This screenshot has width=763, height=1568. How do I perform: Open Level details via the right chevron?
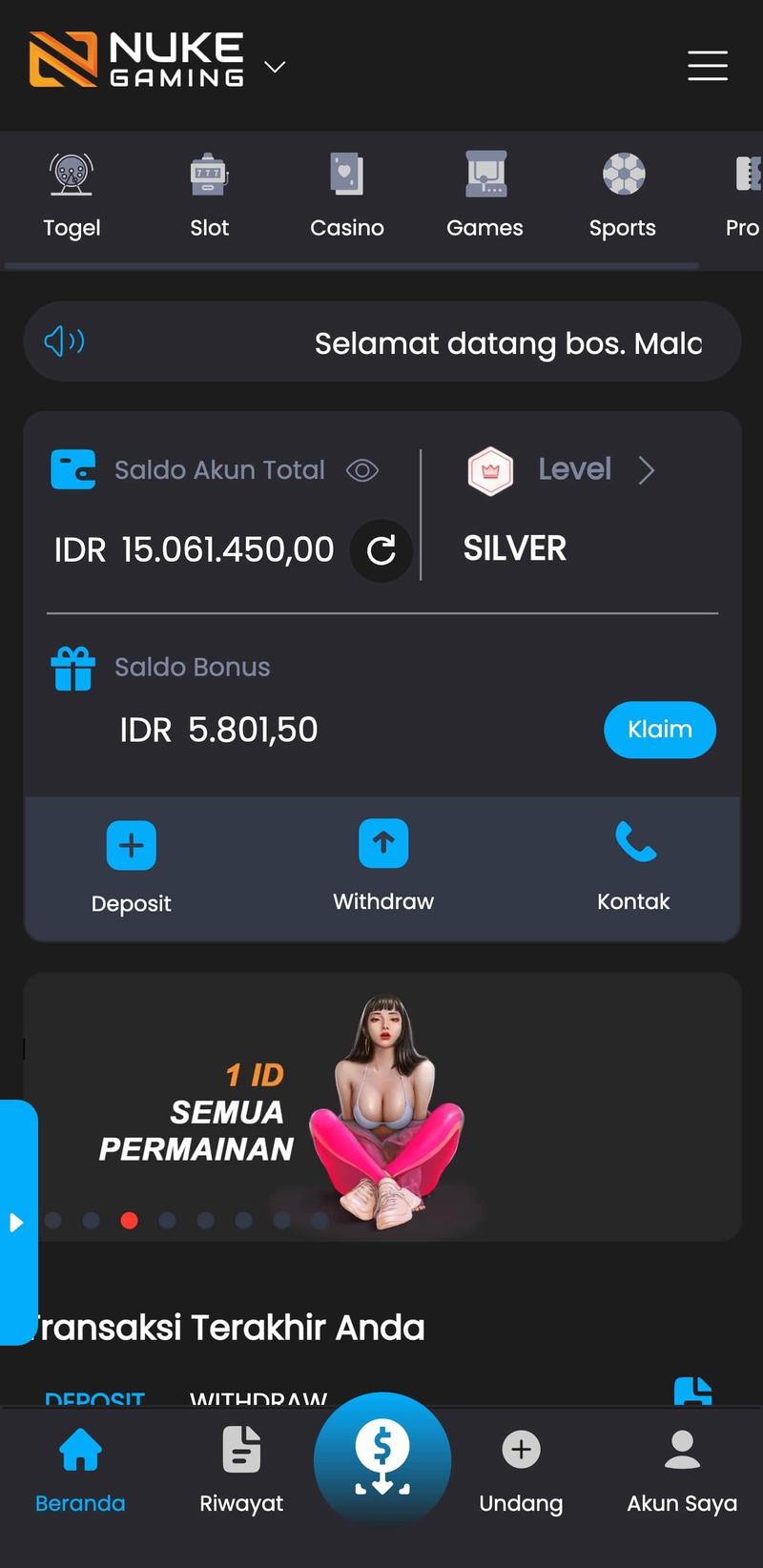coord(648,470)
